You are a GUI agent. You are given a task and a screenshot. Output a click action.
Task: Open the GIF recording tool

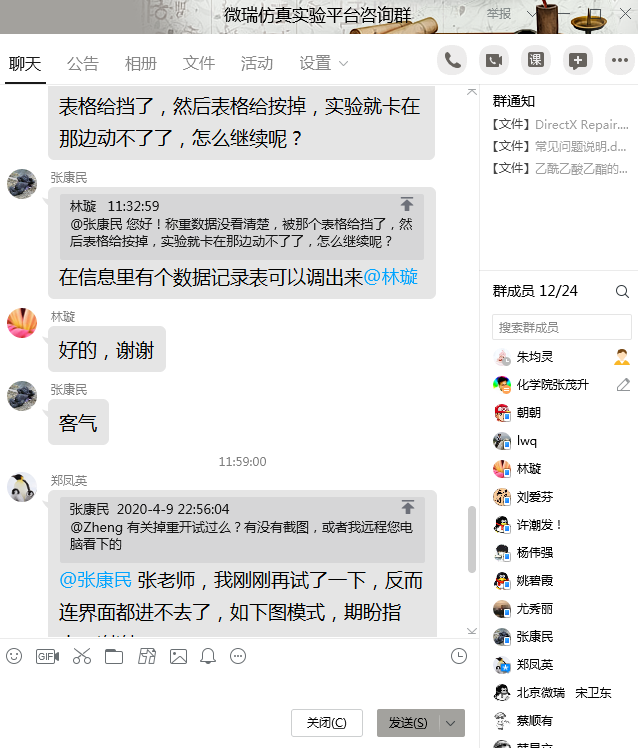47,657
